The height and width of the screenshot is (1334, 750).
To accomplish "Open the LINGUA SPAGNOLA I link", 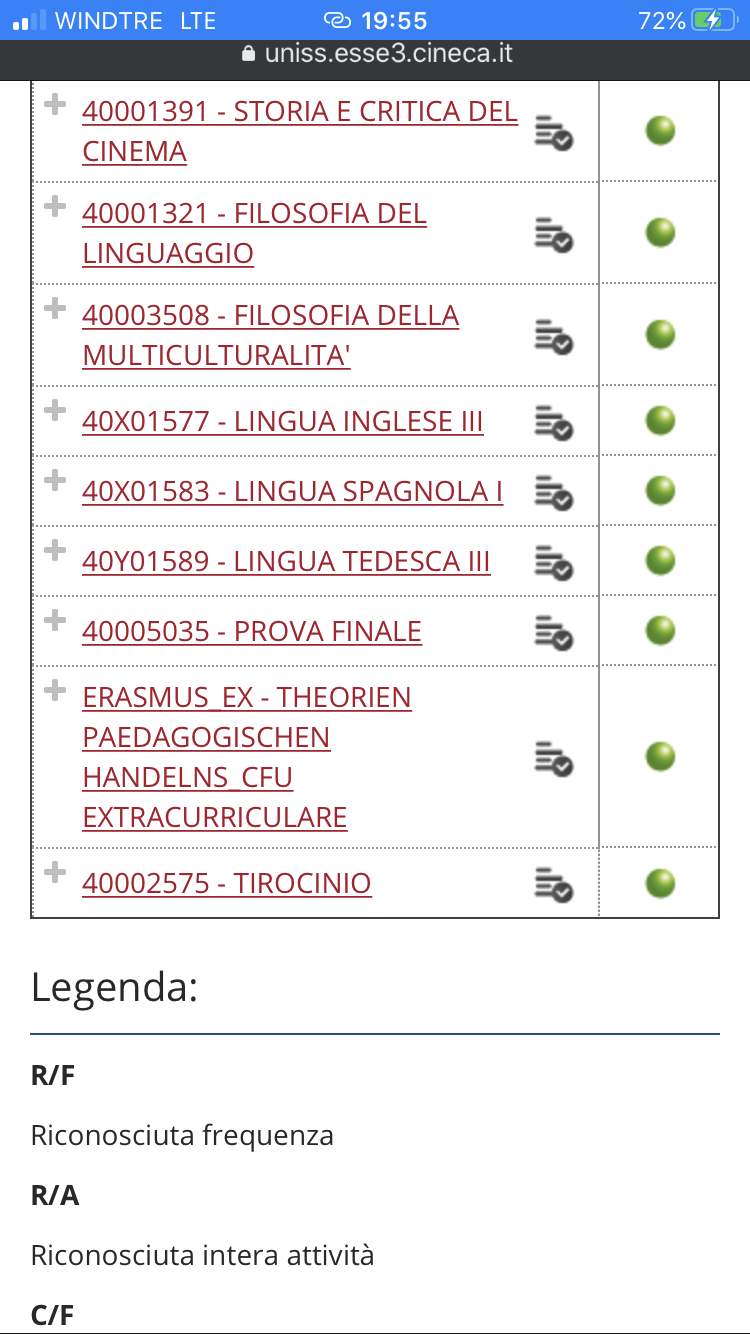I will 292,492.
